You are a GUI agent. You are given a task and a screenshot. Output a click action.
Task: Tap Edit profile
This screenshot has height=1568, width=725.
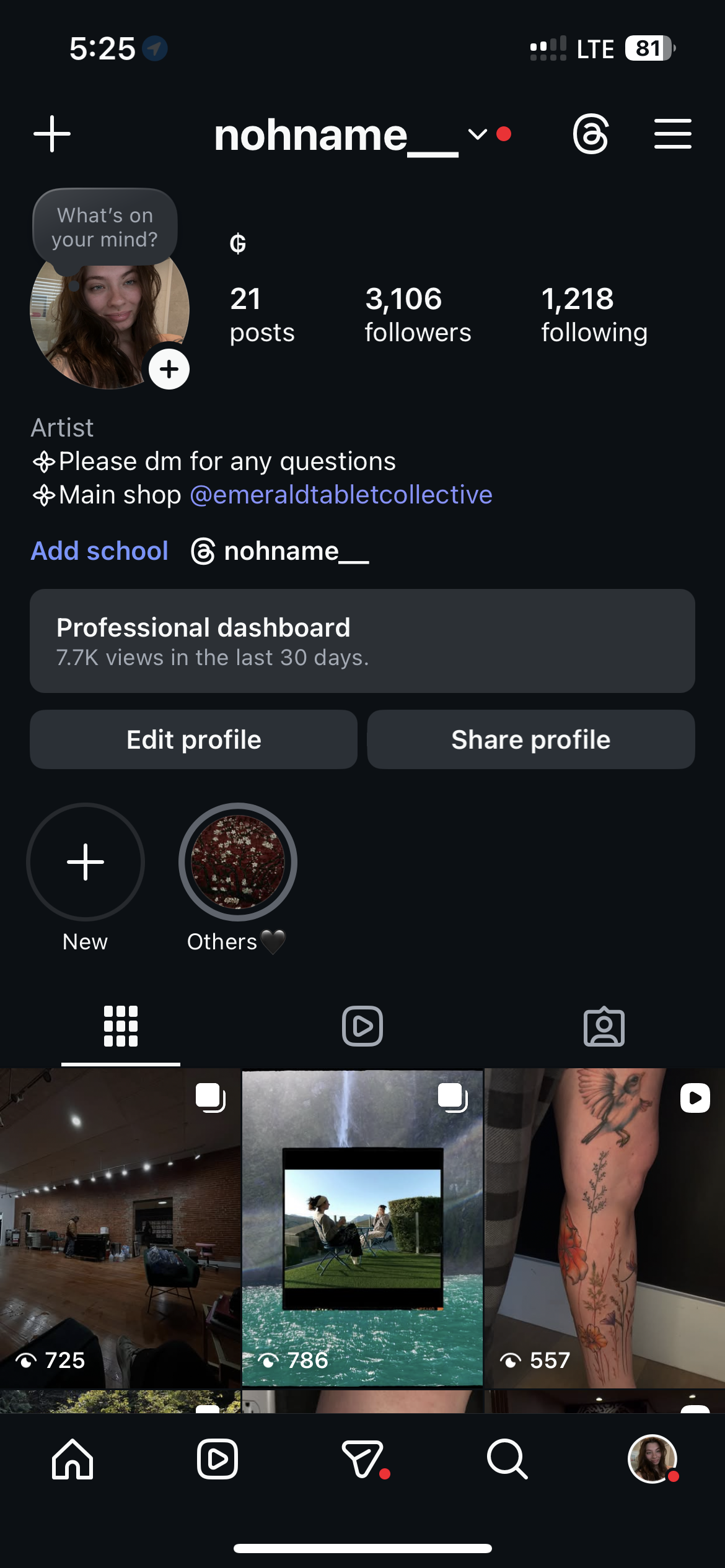pos(193,739)
